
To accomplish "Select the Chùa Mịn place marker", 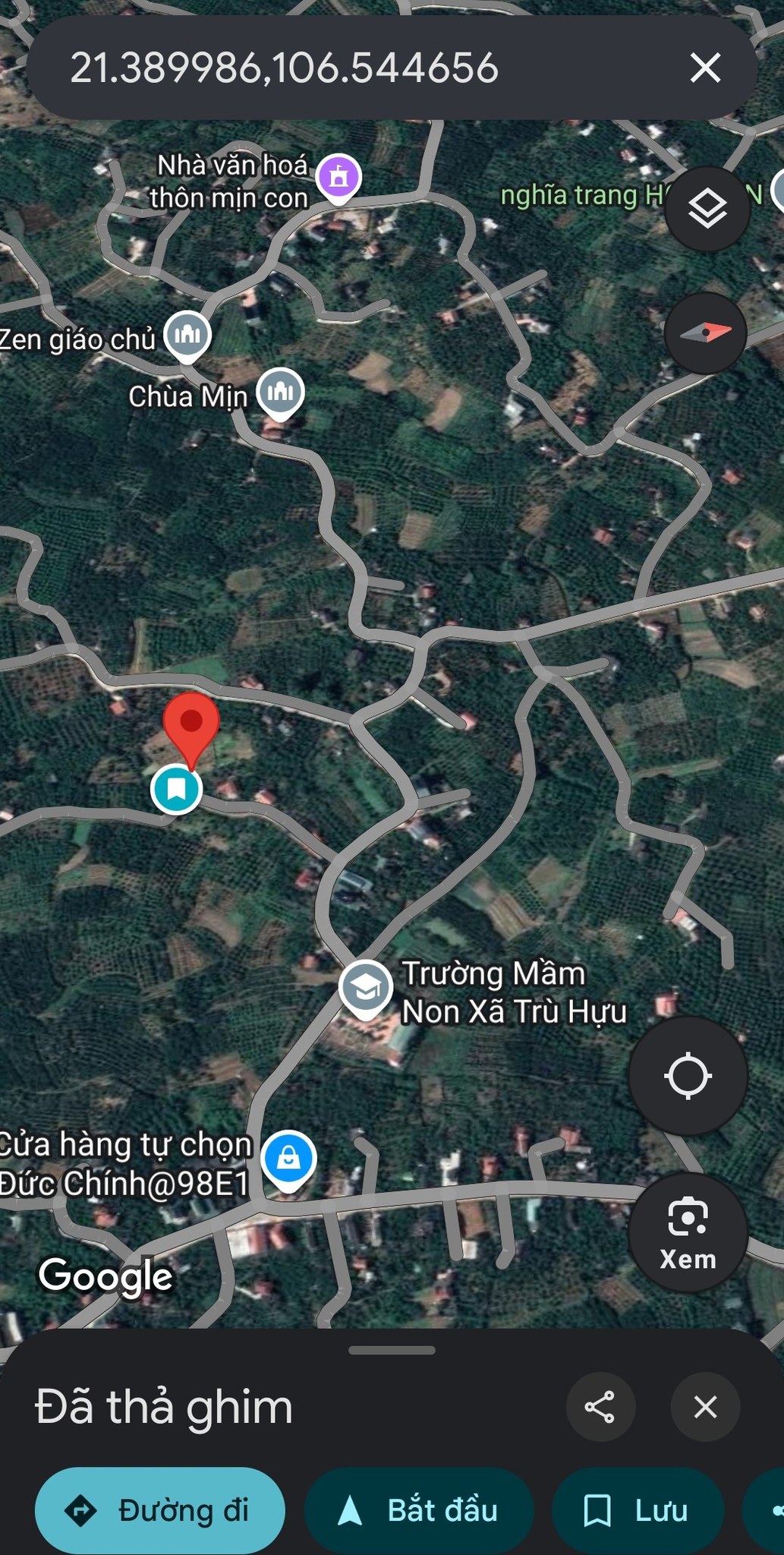I will [x=281, y=393].
